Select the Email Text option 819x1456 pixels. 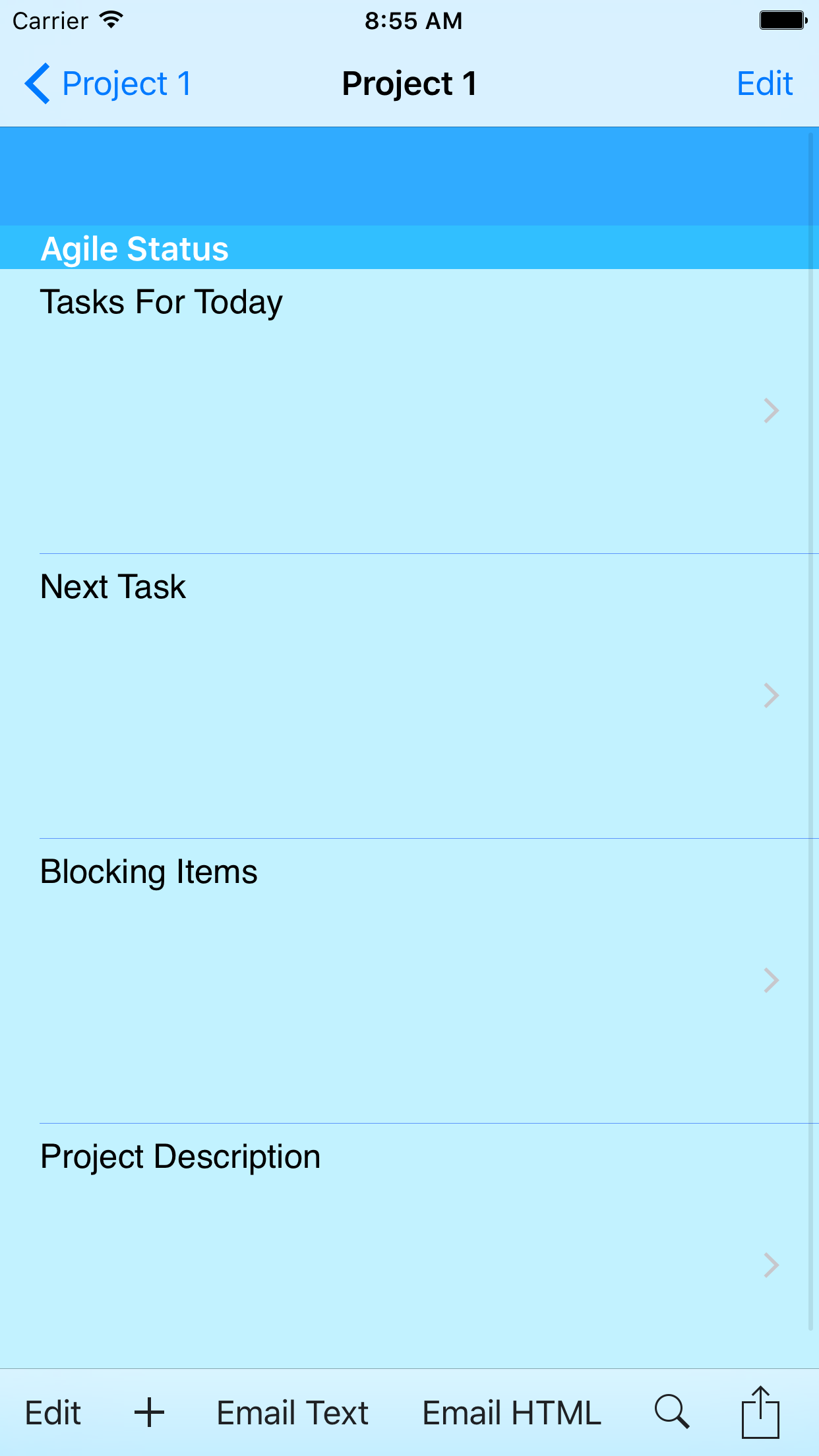pos(292,1413)
